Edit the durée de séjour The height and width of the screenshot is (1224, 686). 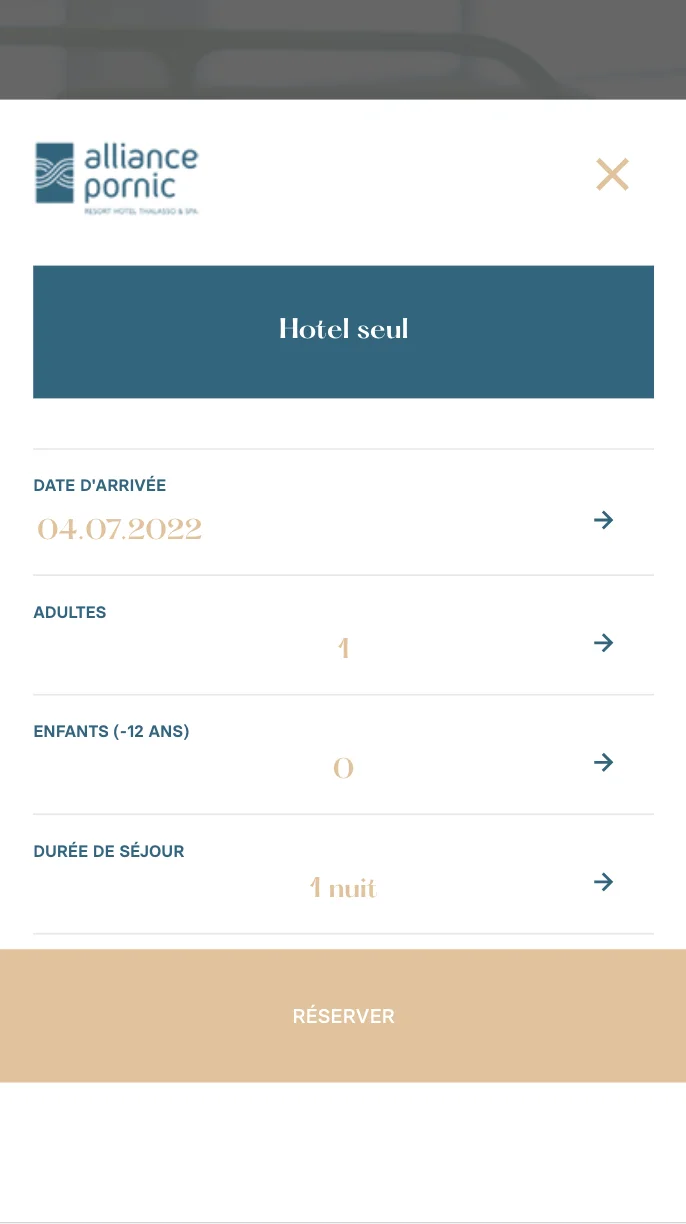click(x=602, y=882)
